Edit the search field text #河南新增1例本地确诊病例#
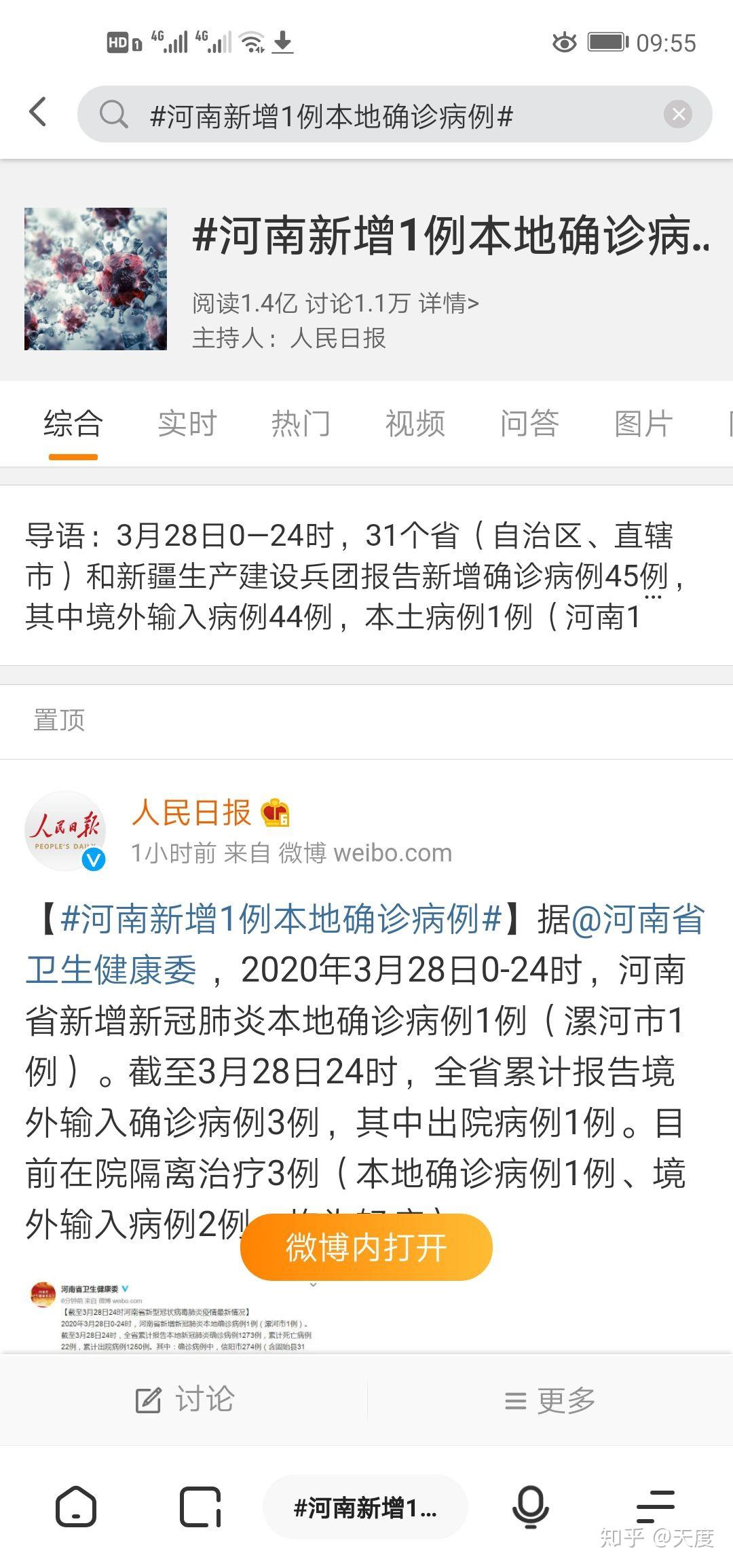This screenshot has height=1568, width=733. [x=331, y=116]
